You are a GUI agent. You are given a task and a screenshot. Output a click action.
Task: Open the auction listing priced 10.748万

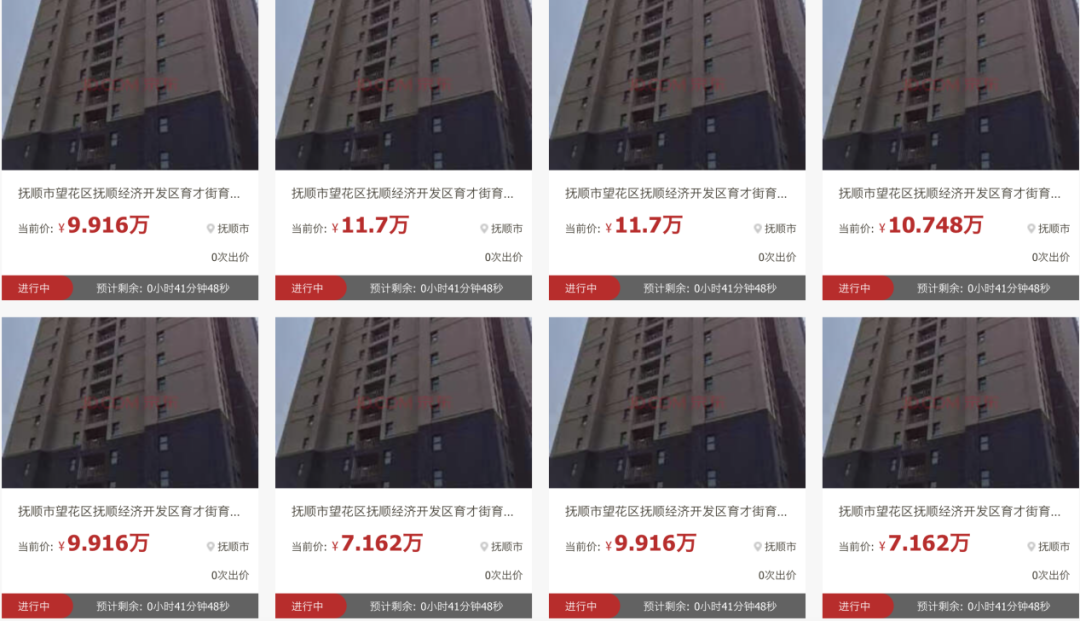949,193
